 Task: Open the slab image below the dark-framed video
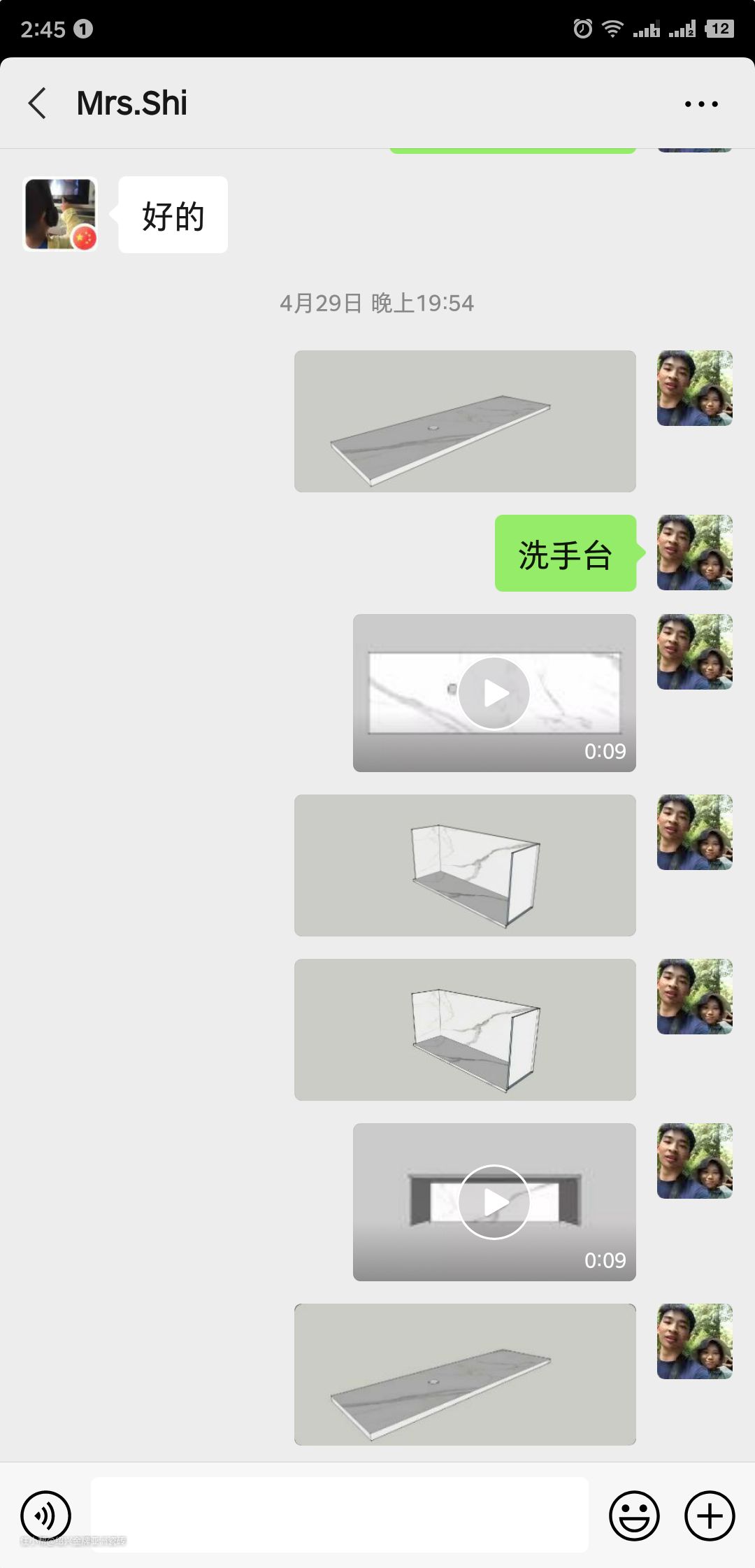click(x=465, y=1374)
